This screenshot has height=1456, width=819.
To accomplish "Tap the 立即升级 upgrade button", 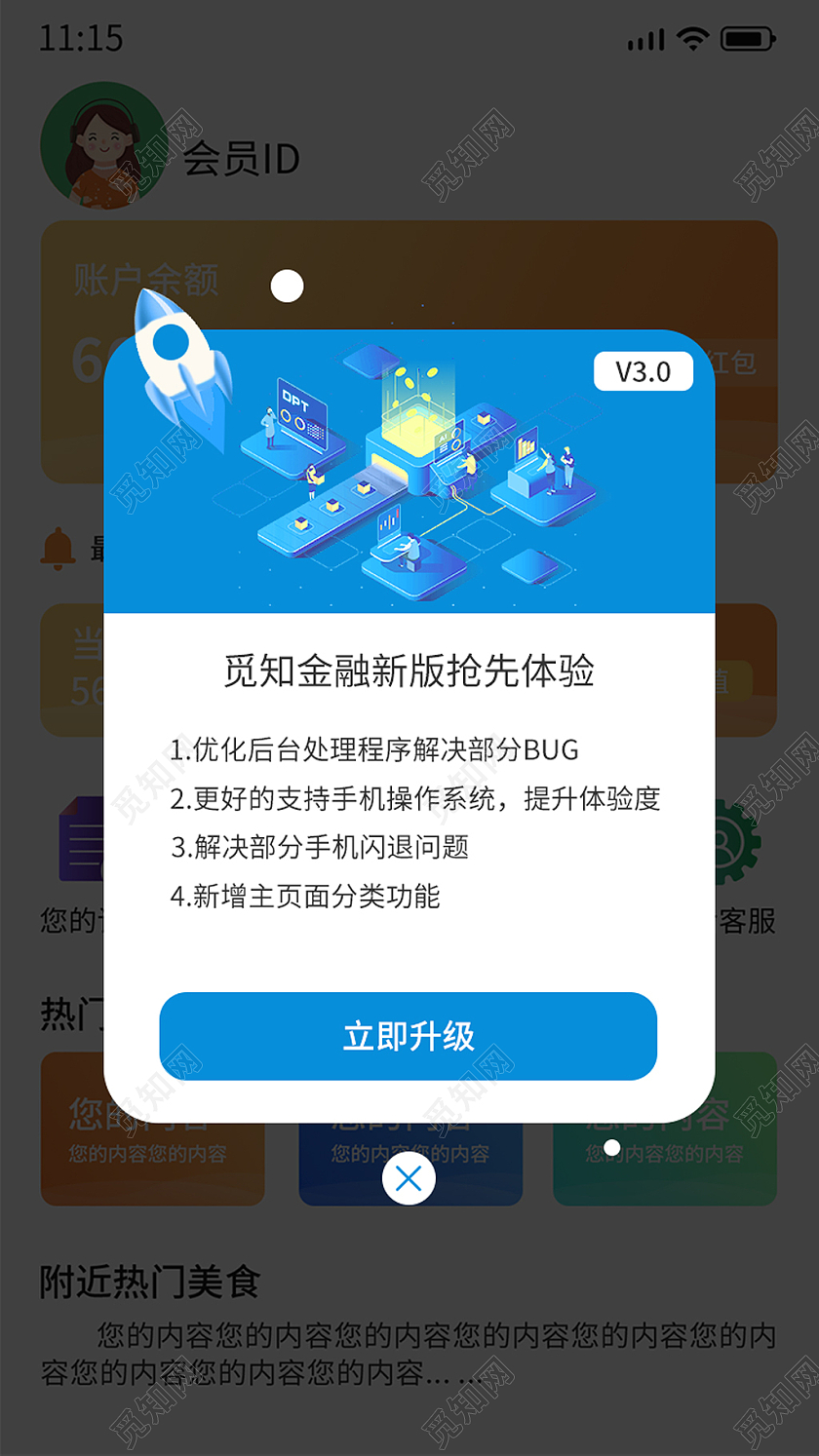I will pyautogui.click(x=409, y=1037).
